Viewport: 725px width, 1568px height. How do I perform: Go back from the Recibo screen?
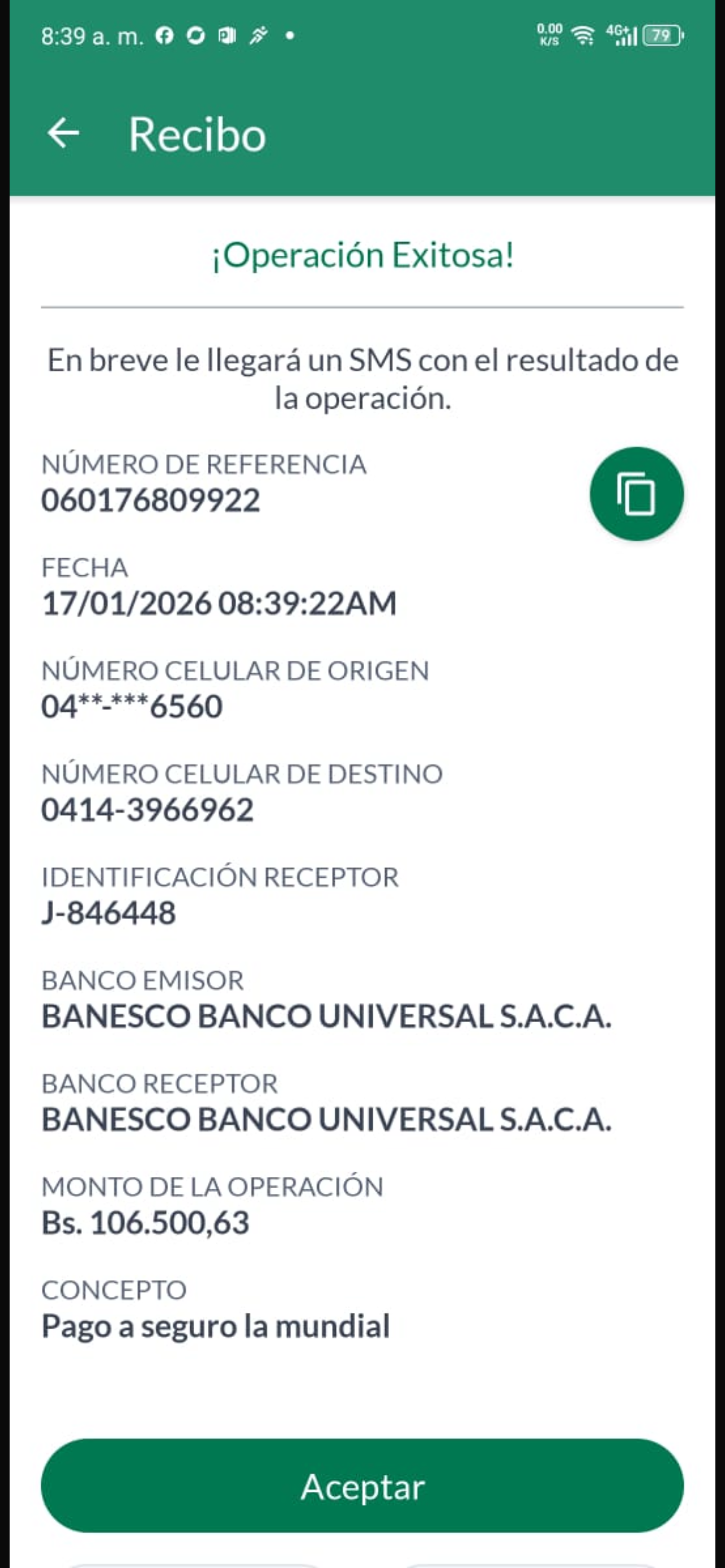pos(63,133)
